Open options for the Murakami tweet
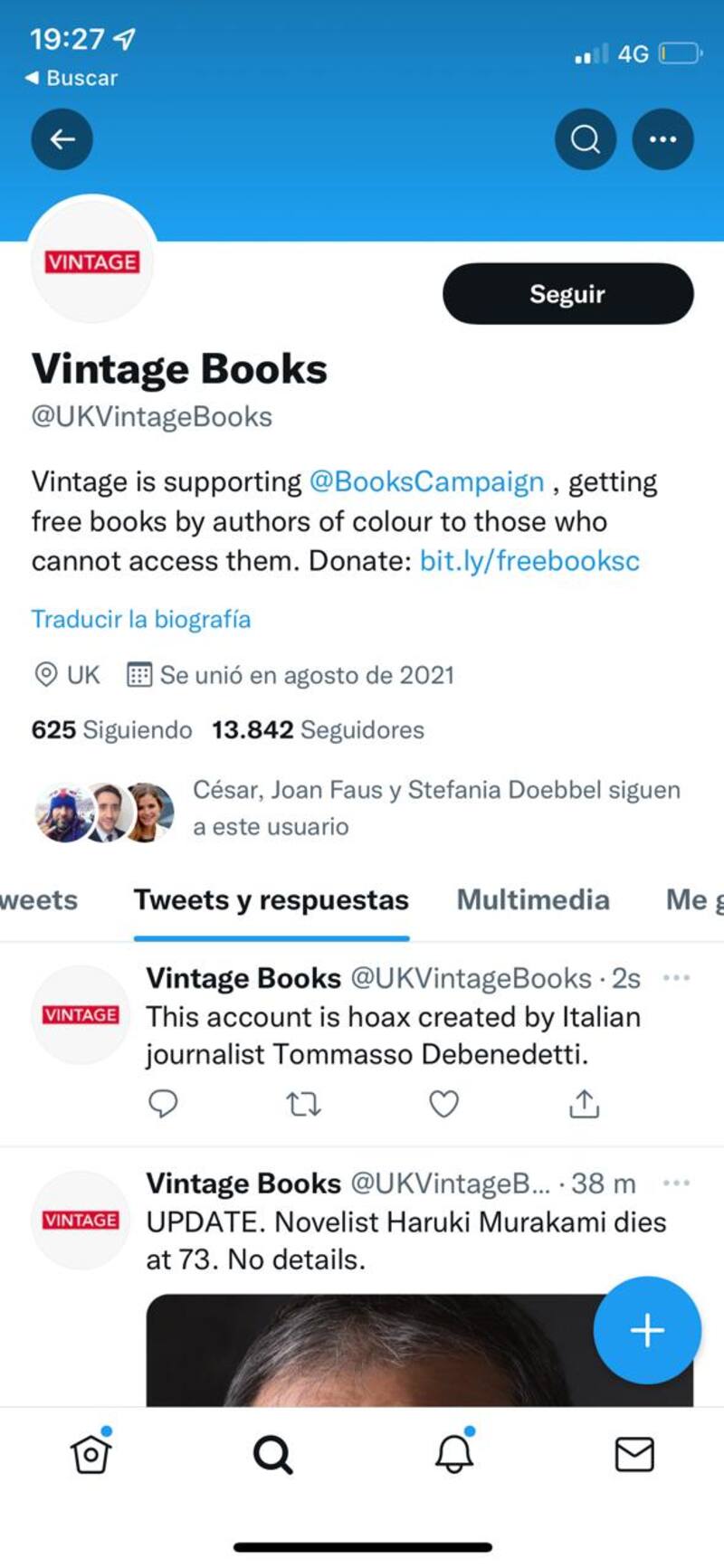Image resolution: width=724 pixels, height=1568 pixels. (x=676, y=1183)
